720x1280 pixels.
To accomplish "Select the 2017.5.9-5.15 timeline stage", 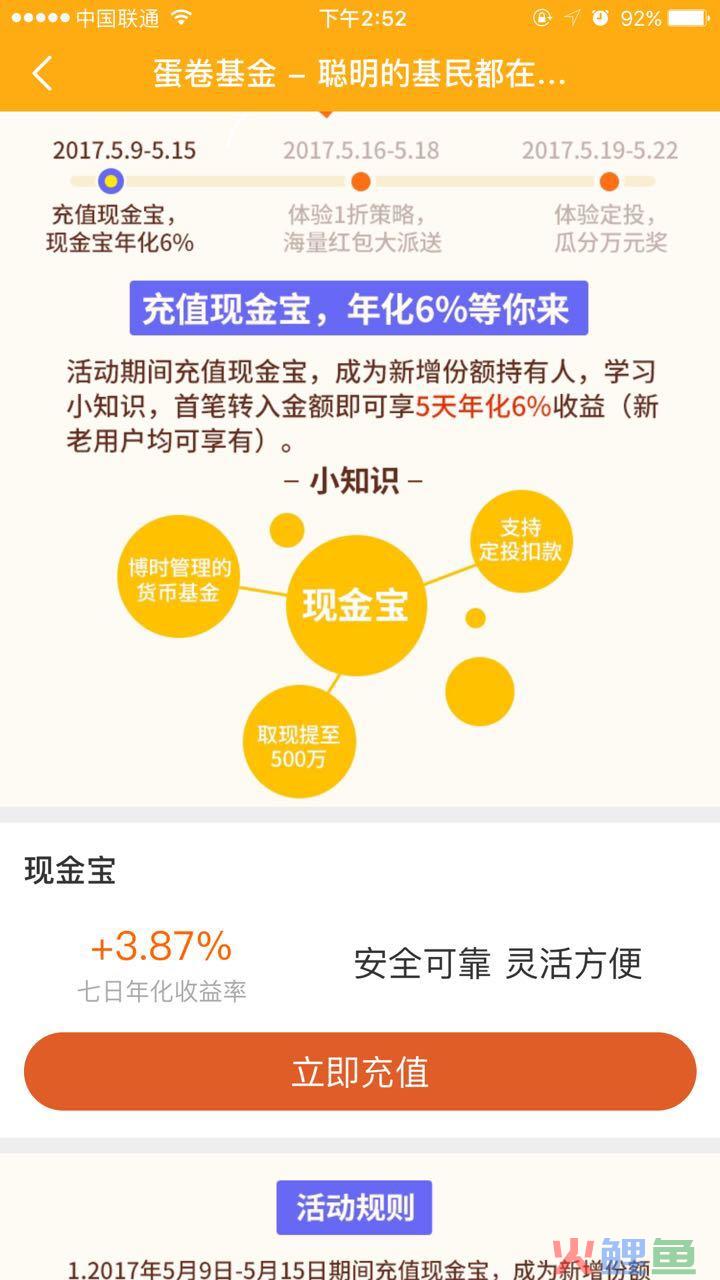I will click(x=112, y=182).
